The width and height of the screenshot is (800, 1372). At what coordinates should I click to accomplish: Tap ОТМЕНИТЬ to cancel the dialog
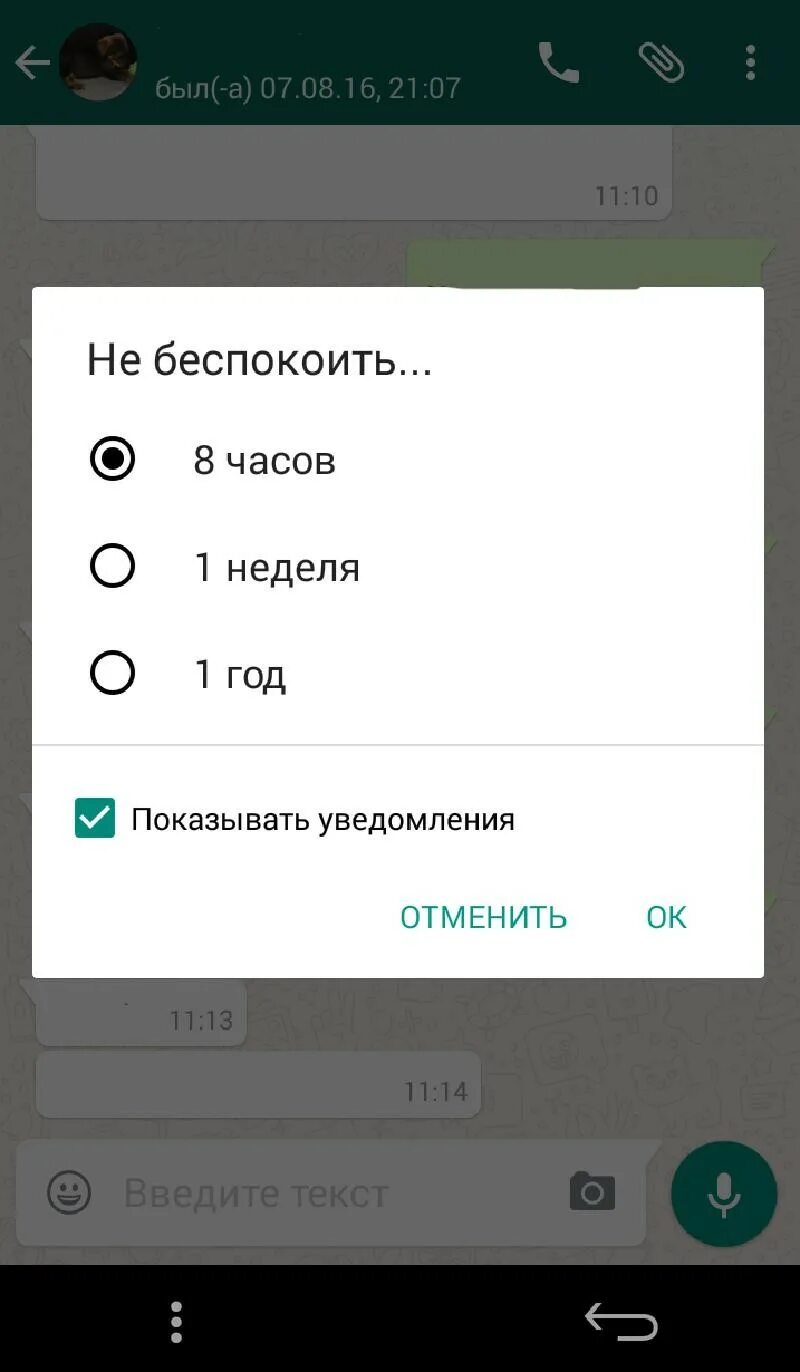click(483, 917)
